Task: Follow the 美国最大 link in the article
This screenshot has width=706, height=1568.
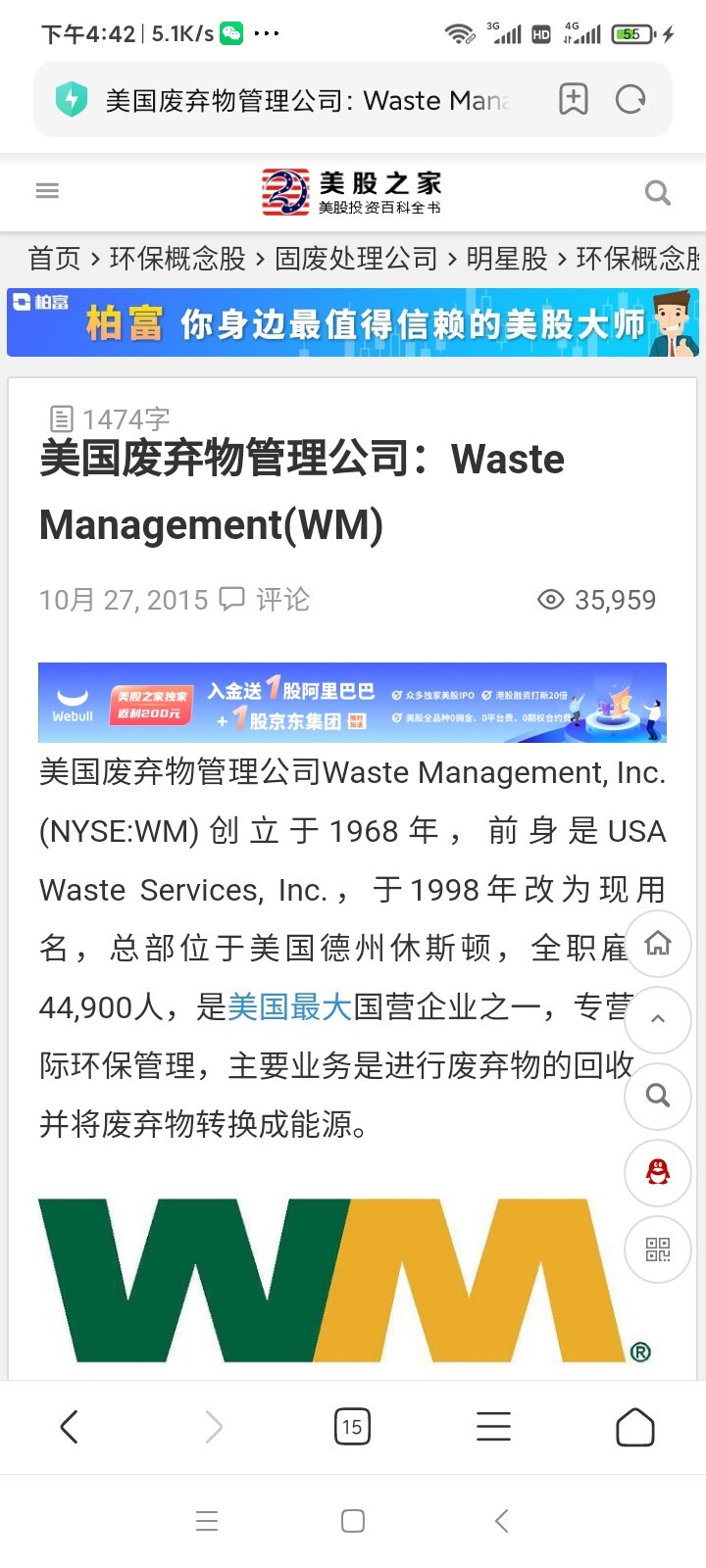Action: (x=289, y=1006)
